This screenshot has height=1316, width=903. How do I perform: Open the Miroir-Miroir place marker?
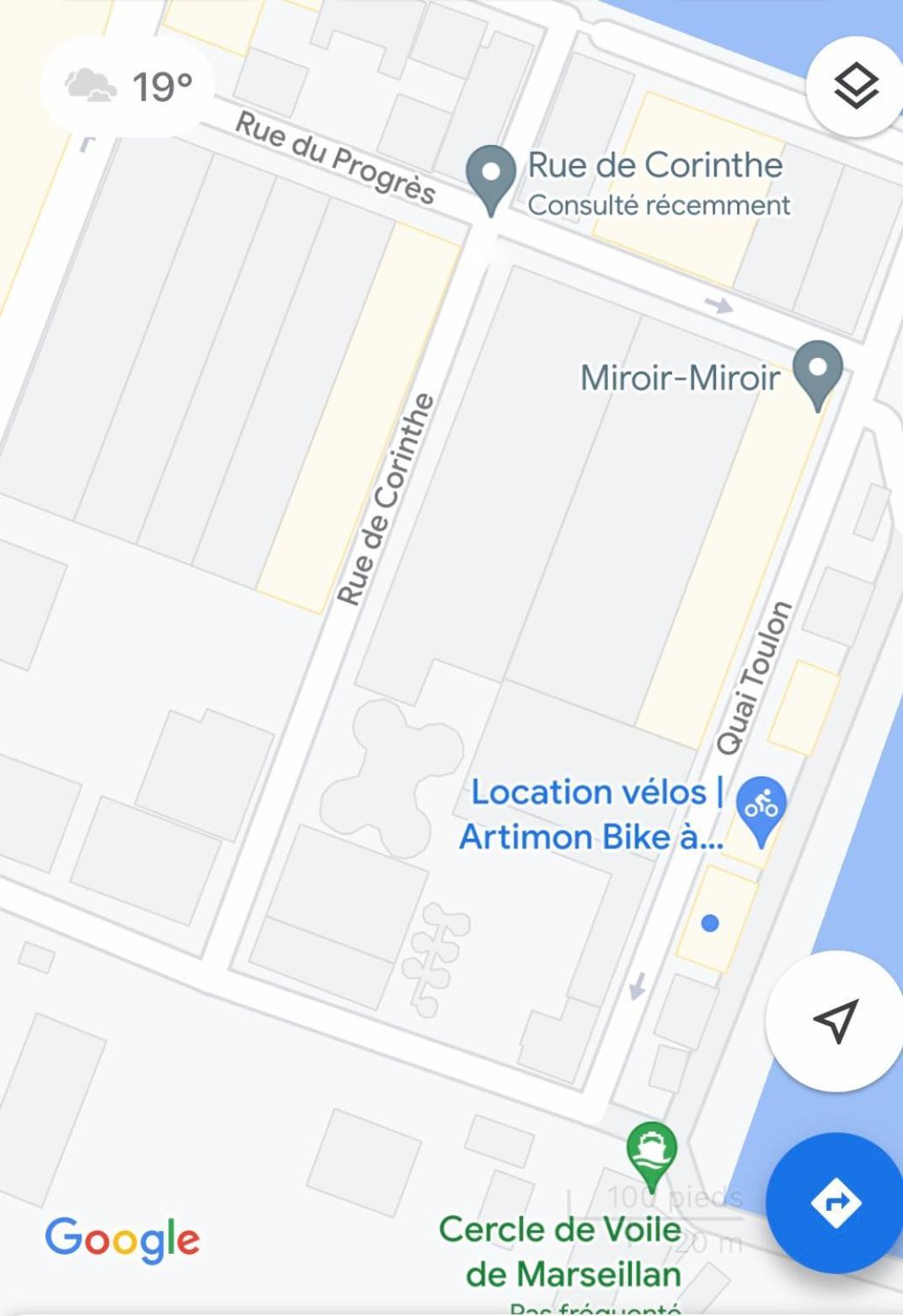818,372
